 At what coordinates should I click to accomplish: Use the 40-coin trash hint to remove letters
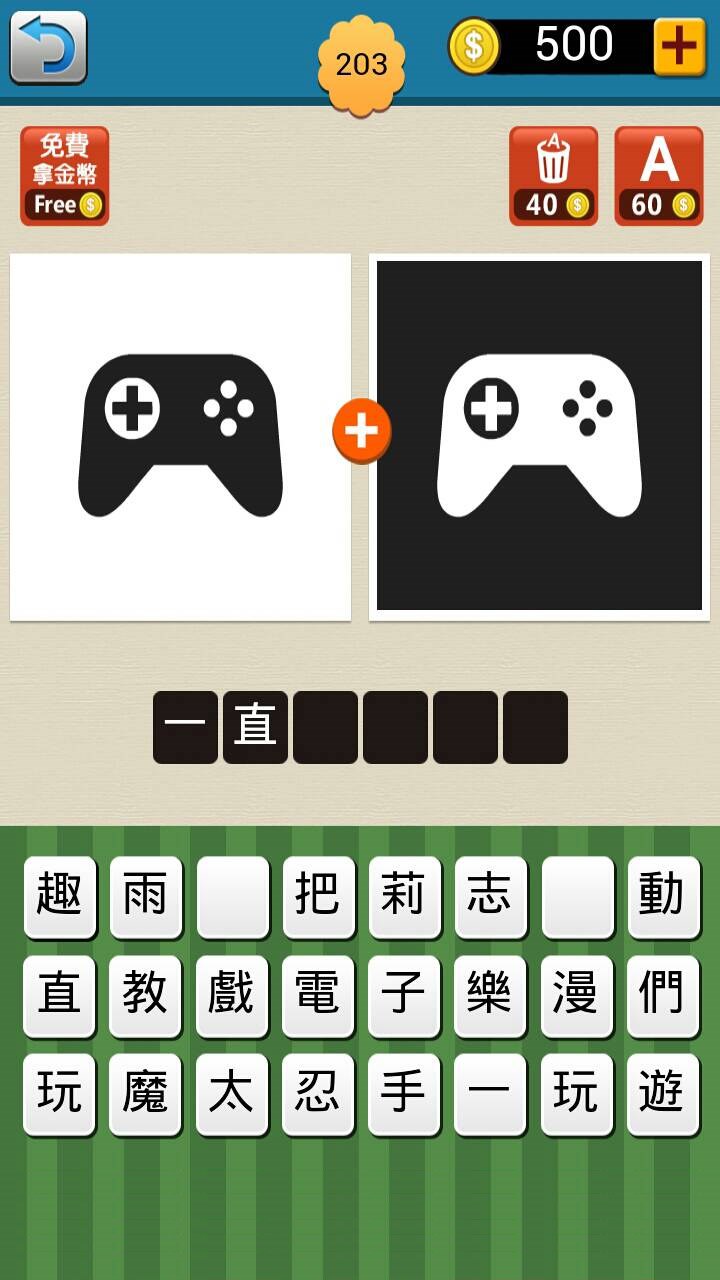(x=553, y=176)
